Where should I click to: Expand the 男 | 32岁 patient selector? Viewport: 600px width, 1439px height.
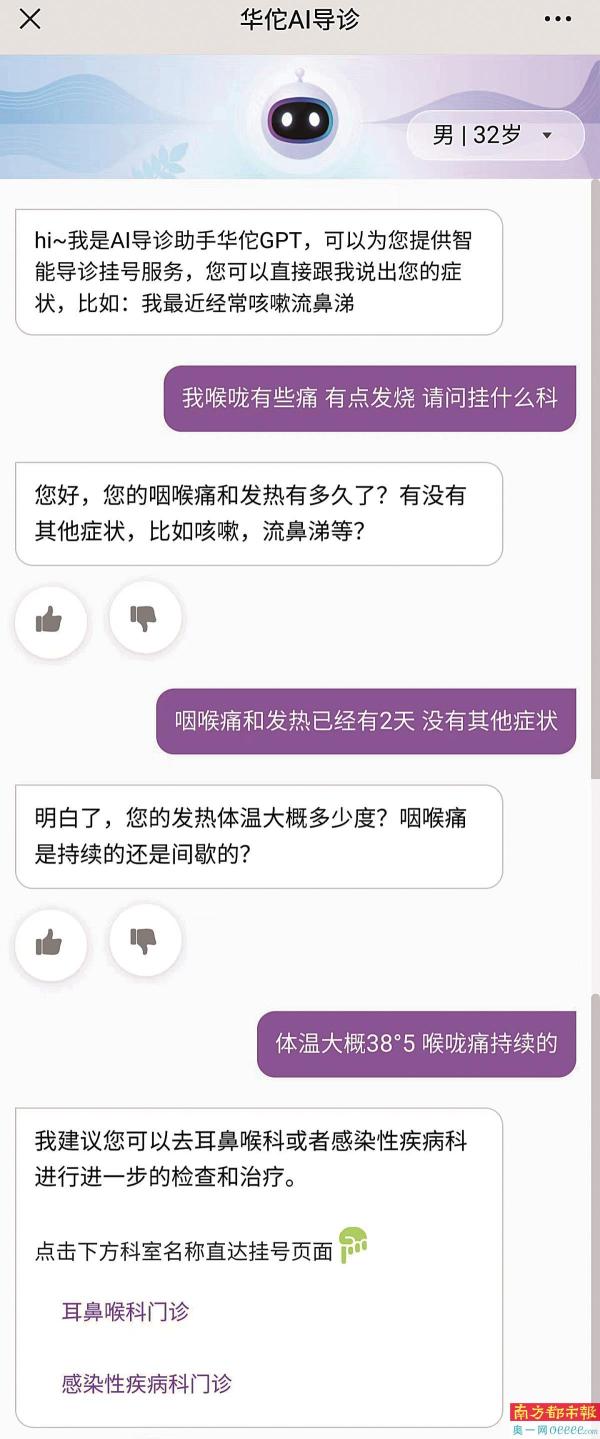pos(495,135)
